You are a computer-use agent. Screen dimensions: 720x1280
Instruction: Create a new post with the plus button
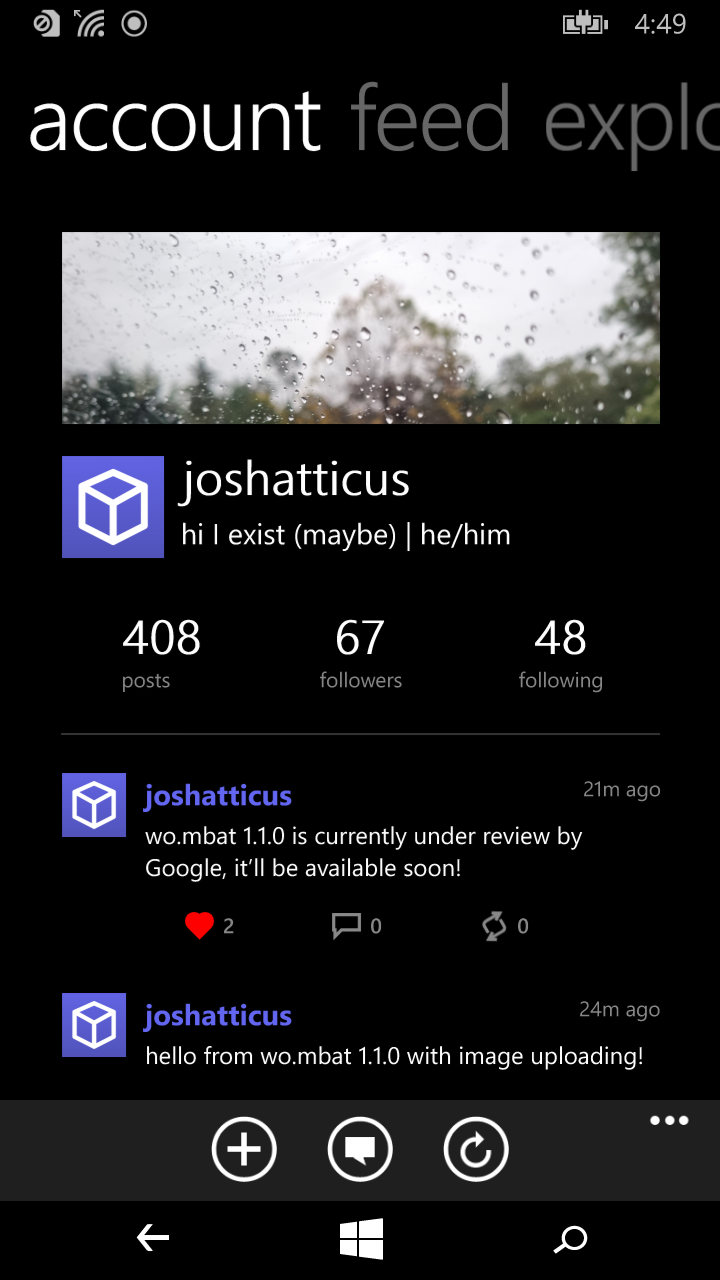244,1150
